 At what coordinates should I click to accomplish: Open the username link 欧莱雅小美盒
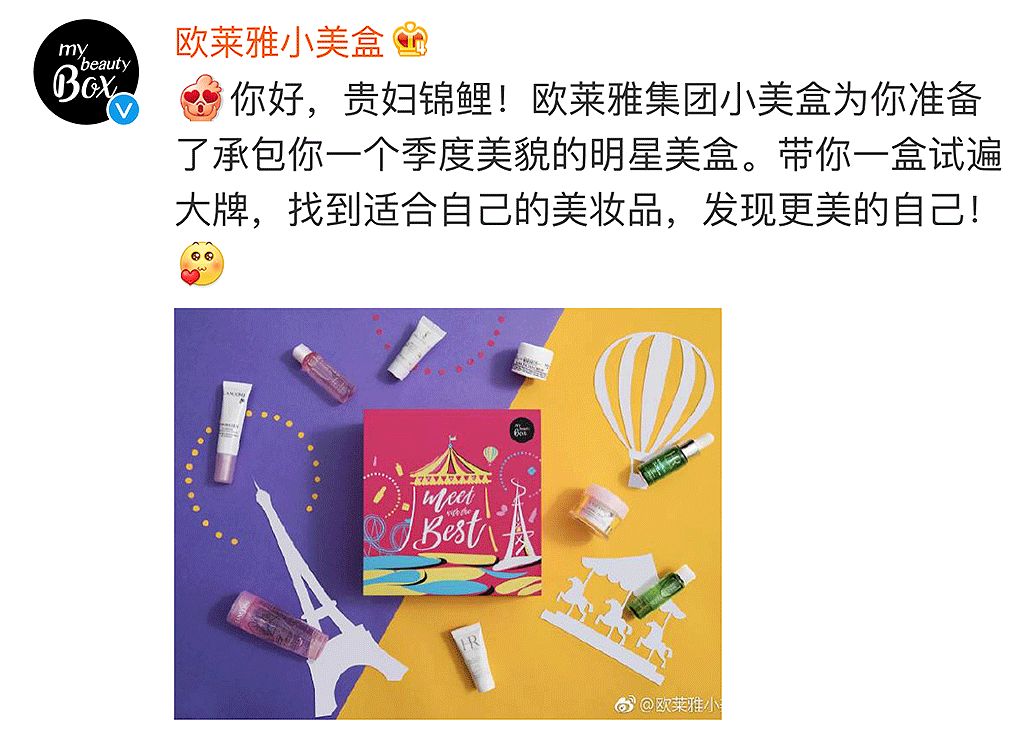tap(280, 41)
